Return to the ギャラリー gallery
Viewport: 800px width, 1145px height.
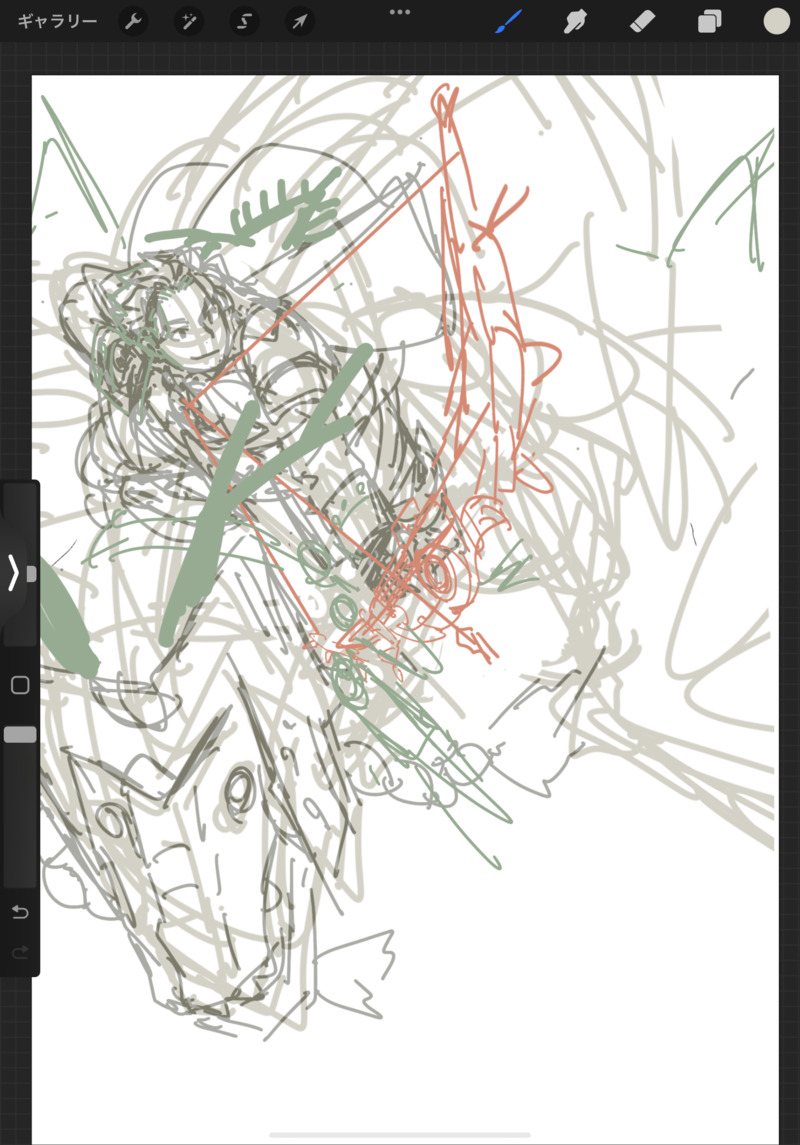(x=57, y=21)
